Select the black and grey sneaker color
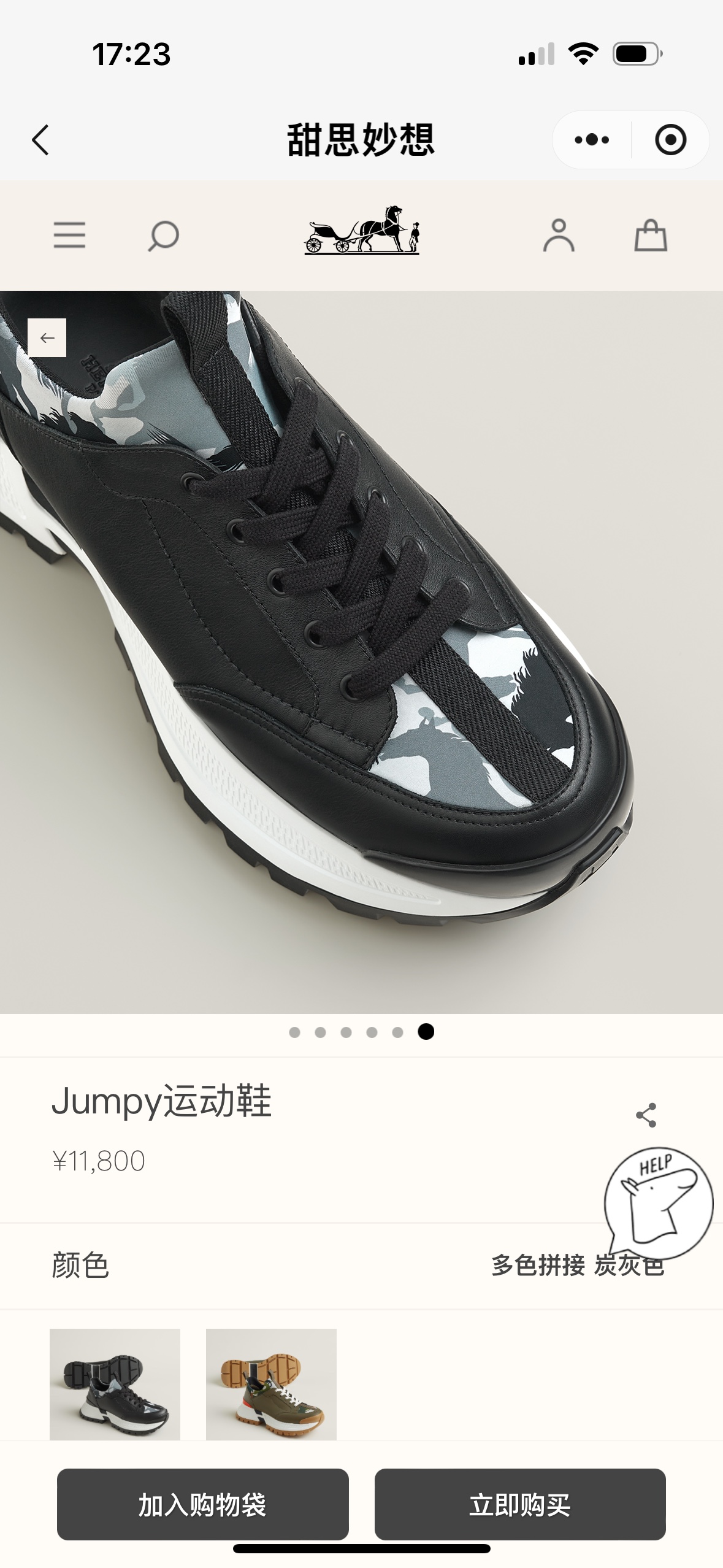The width and height of the screenshot is (723, 1568). point(115,1384)
